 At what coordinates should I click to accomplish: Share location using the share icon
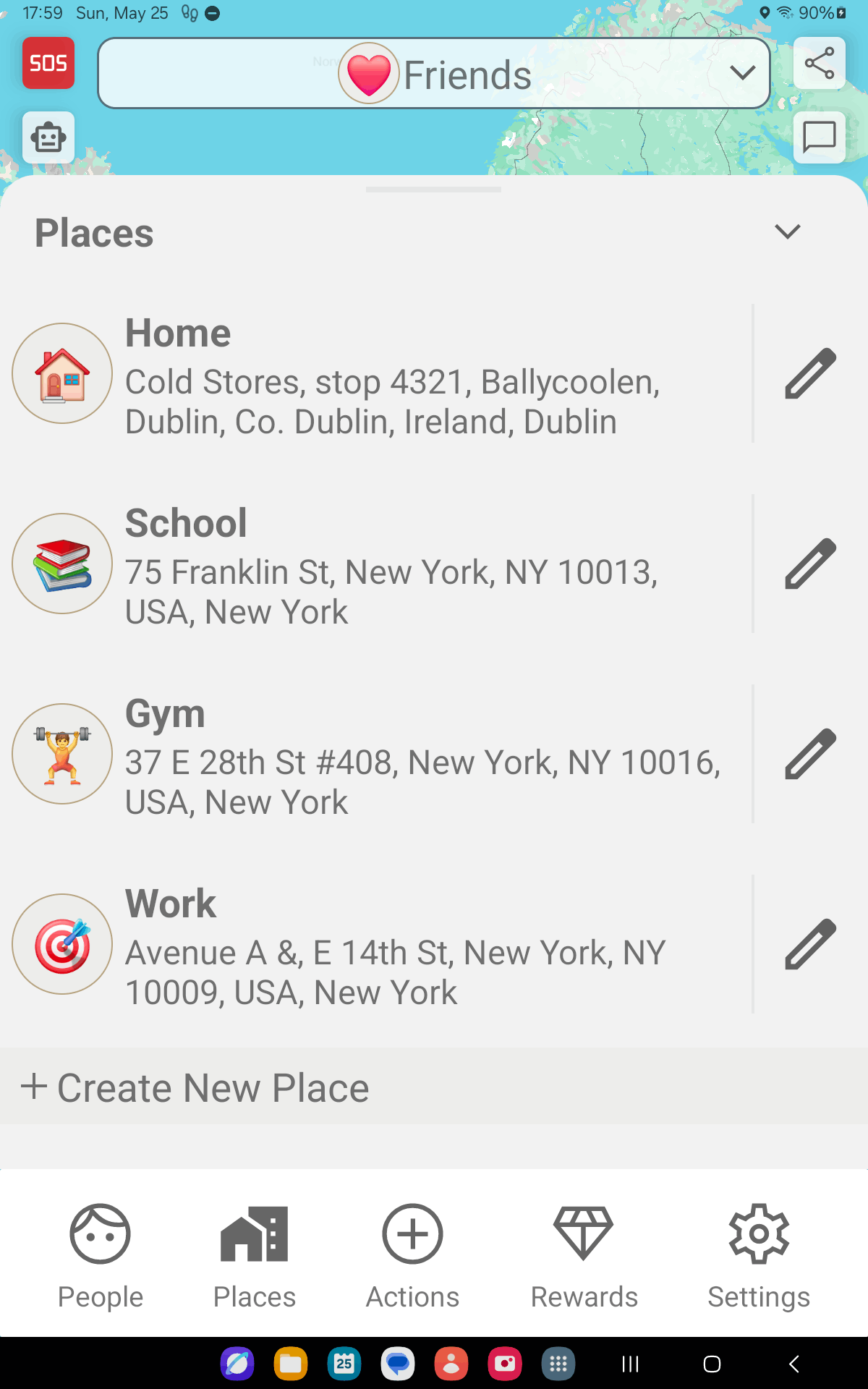coord(819,63)
